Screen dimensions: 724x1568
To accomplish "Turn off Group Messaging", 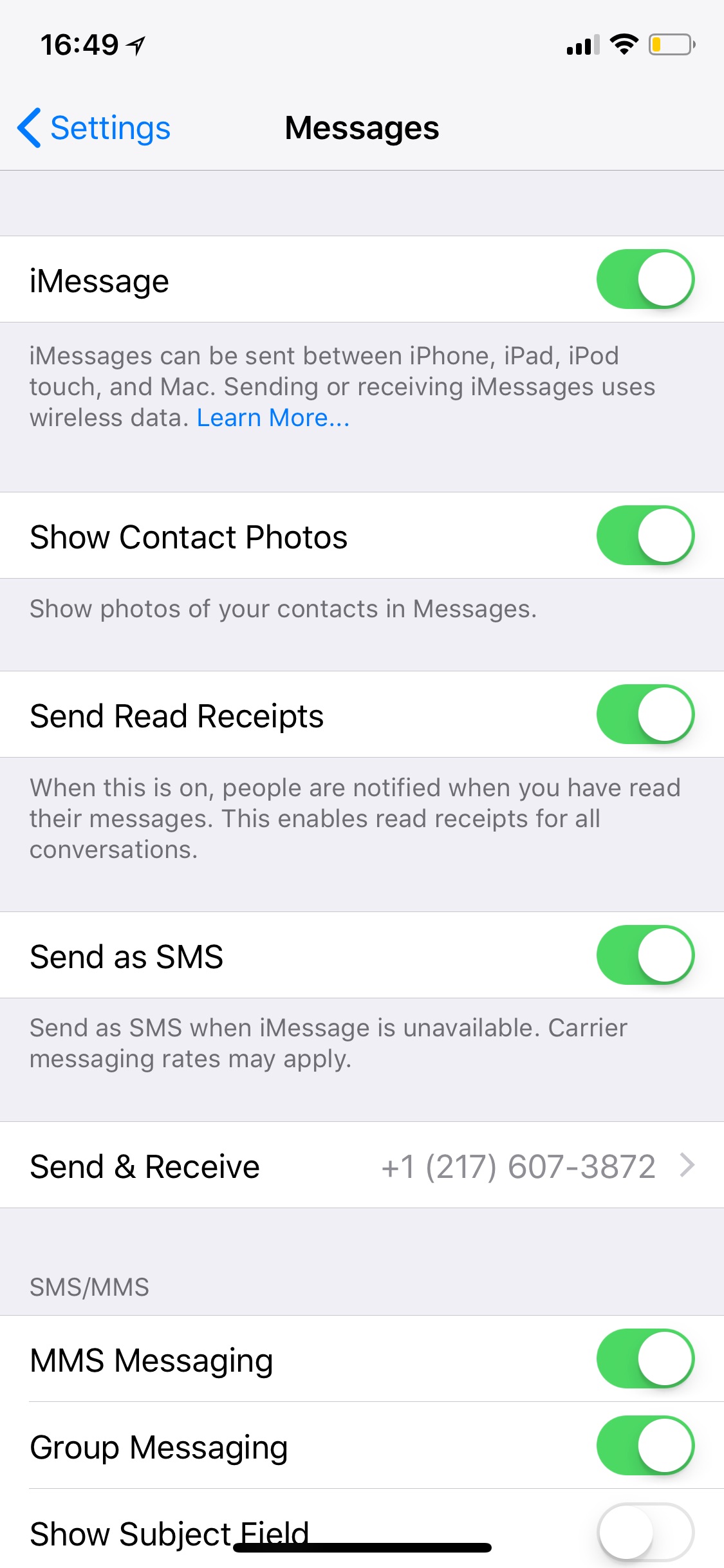I will (645, 1446).
